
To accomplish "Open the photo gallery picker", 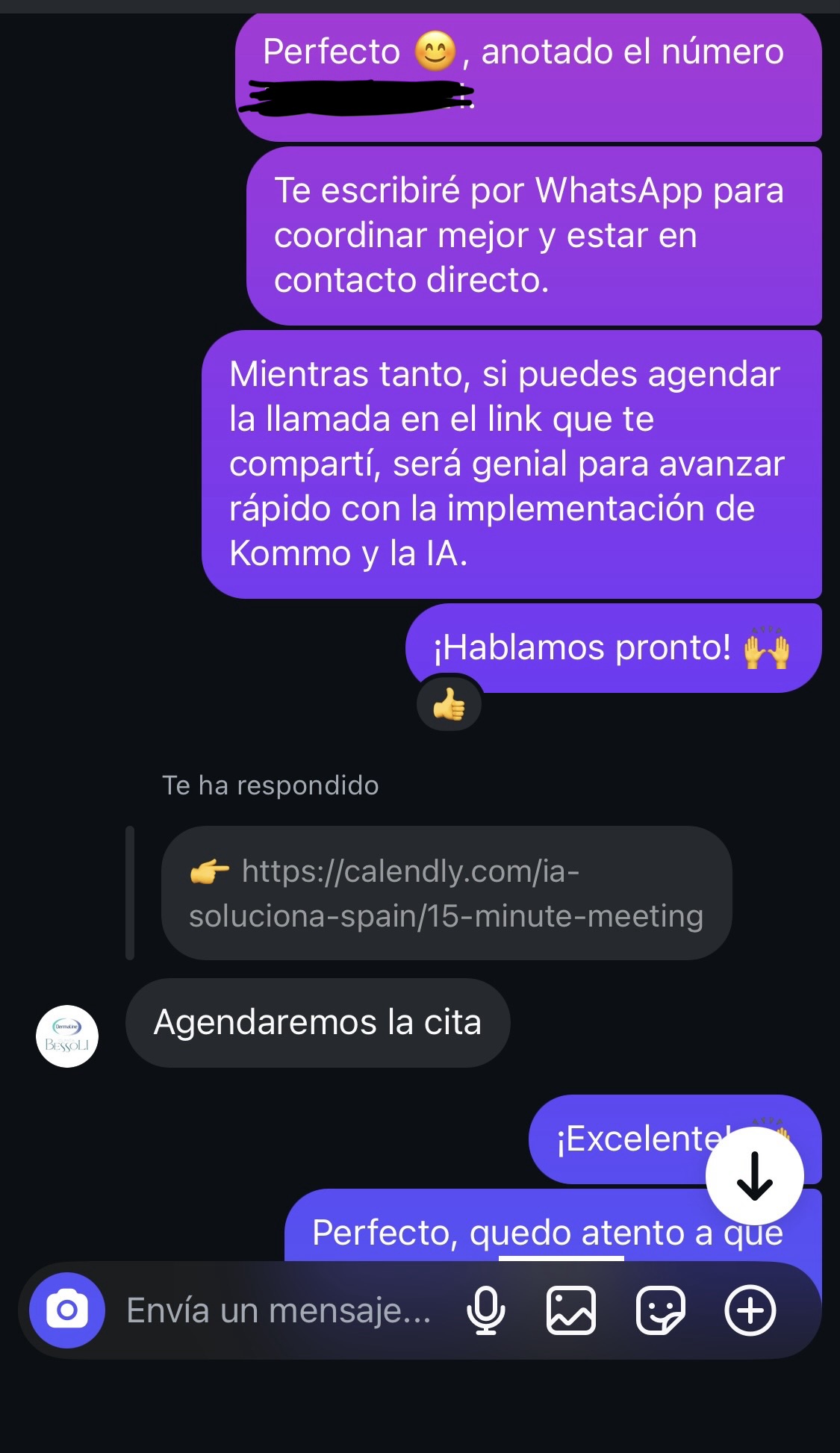I will (571, 1310).
